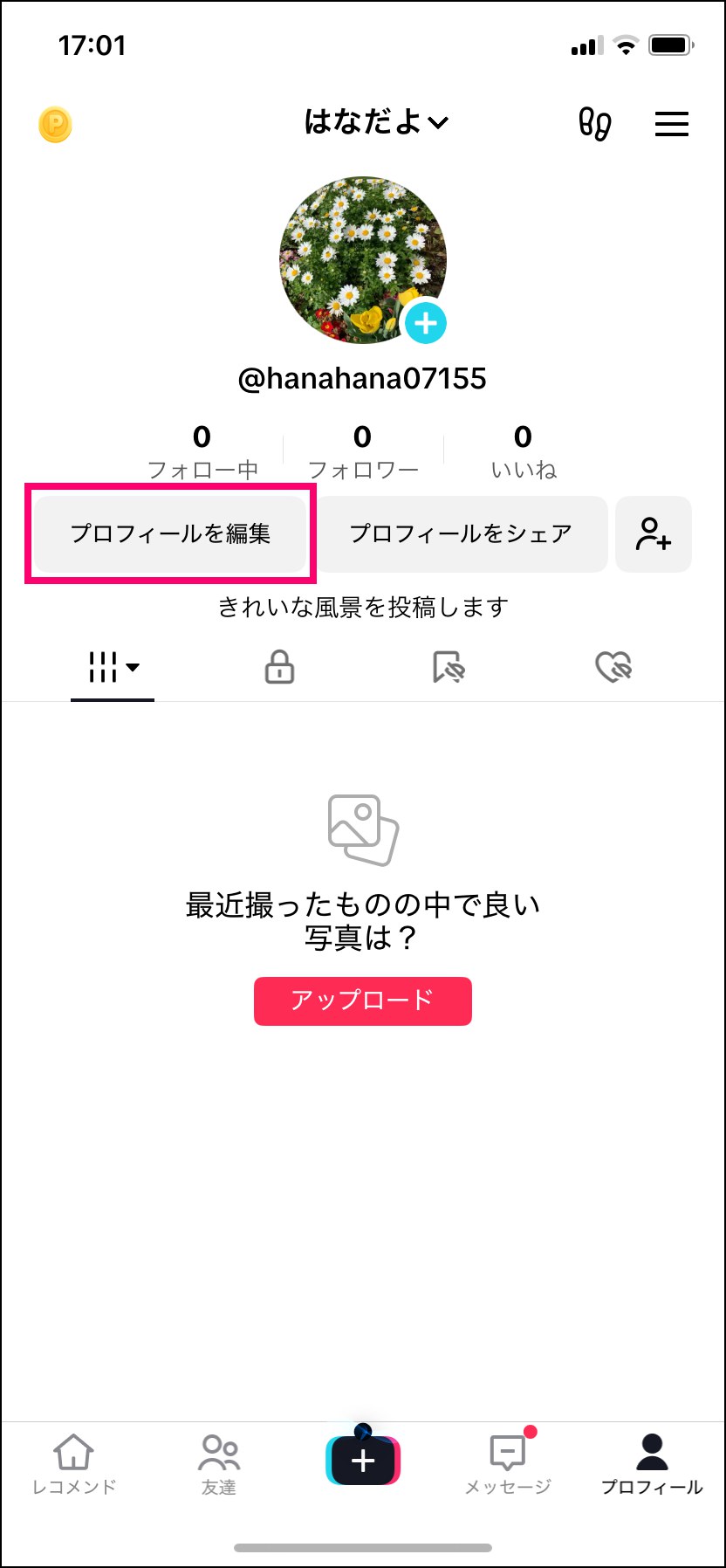Tap the plus badge on profile photo

coord(425,324)
